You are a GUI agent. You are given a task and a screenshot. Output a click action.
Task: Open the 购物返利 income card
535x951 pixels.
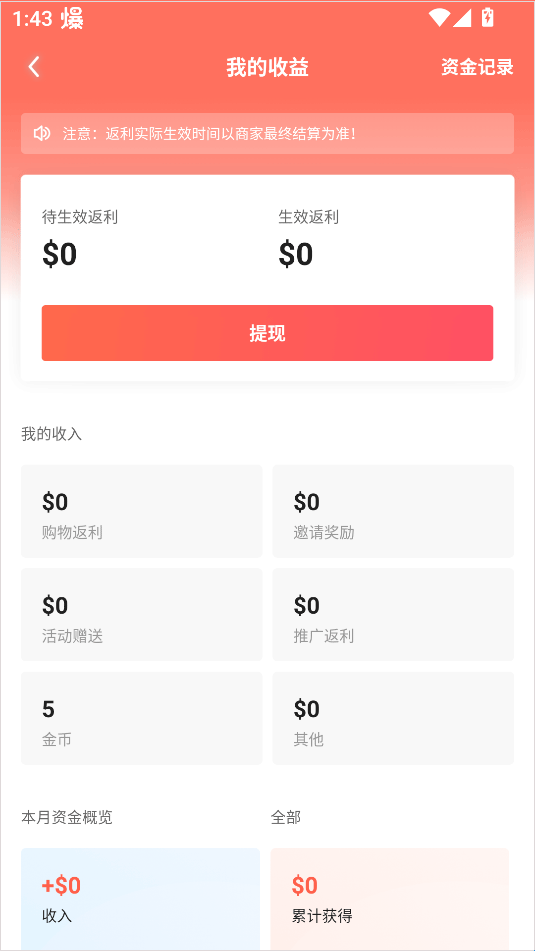tap(142, 511)
